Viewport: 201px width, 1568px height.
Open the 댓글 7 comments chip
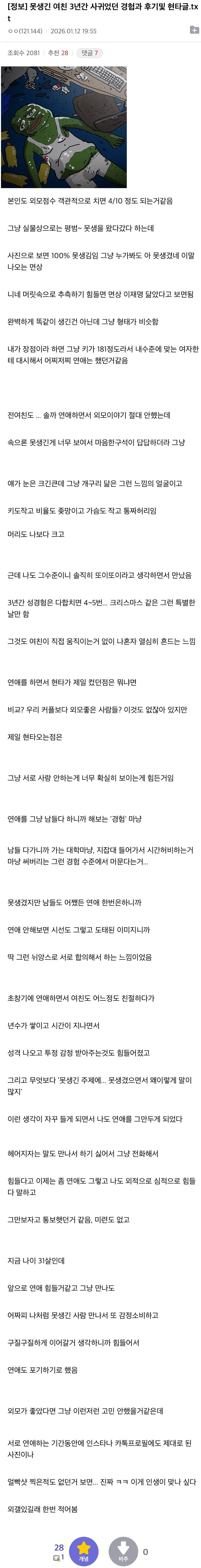(x=90, y=53)
